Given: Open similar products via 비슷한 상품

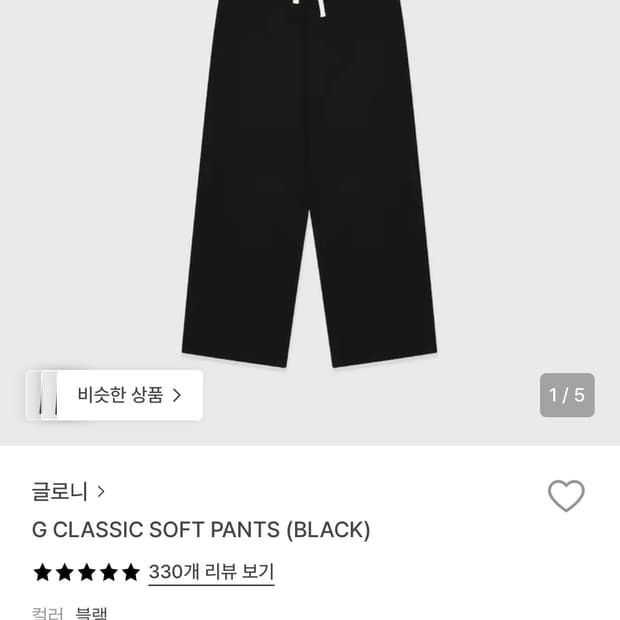Looking at the screenshot, I should tap(129, 395).
